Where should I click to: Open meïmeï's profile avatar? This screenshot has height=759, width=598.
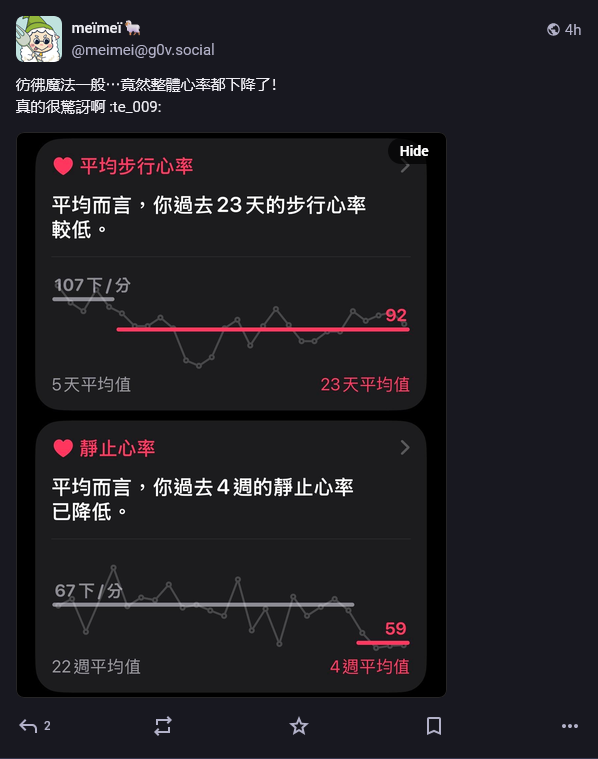point(39,39)
